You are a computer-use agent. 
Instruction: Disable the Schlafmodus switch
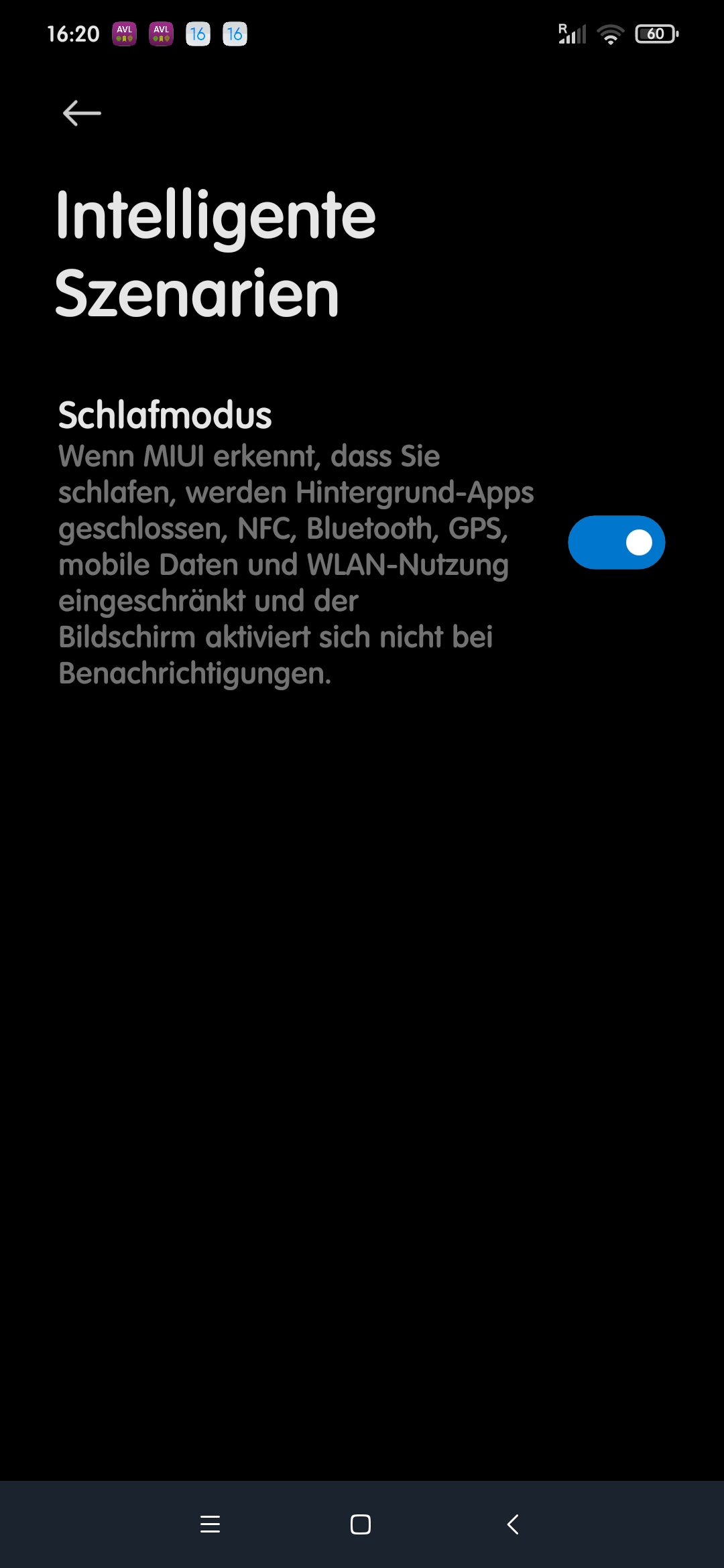click(616, 542)
